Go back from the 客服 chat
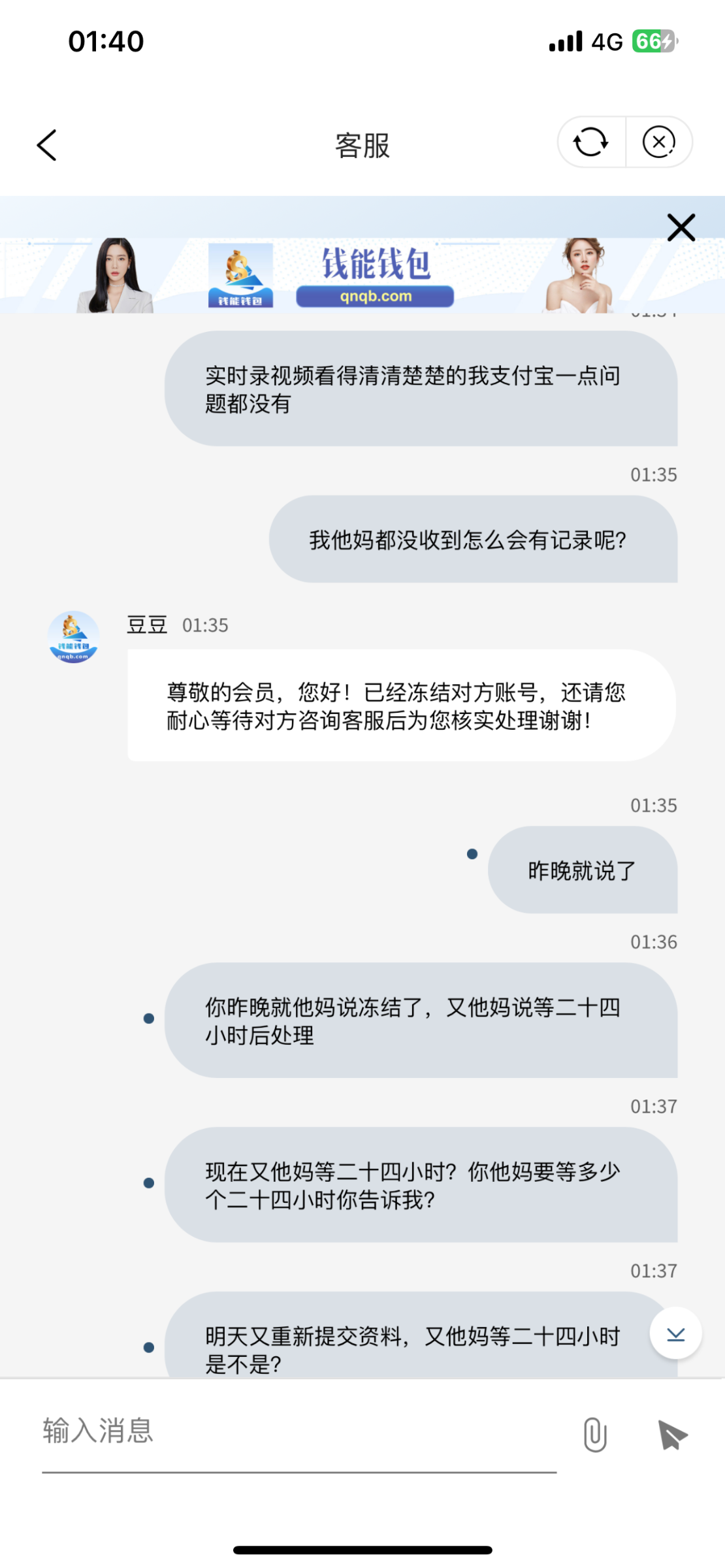 coord(47,144)
